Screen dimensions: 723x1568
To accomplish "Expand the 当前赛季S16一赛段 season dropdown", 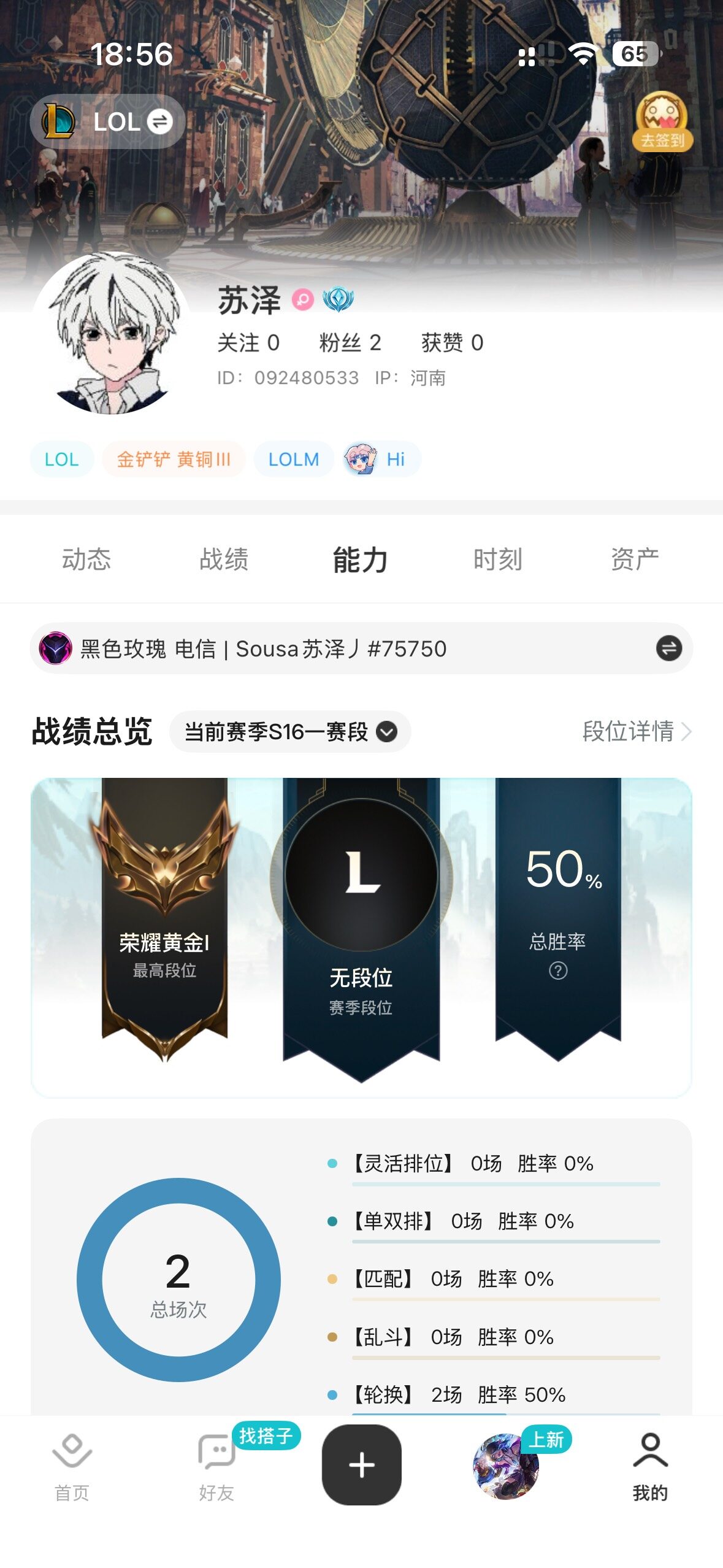I will (290, 731).
